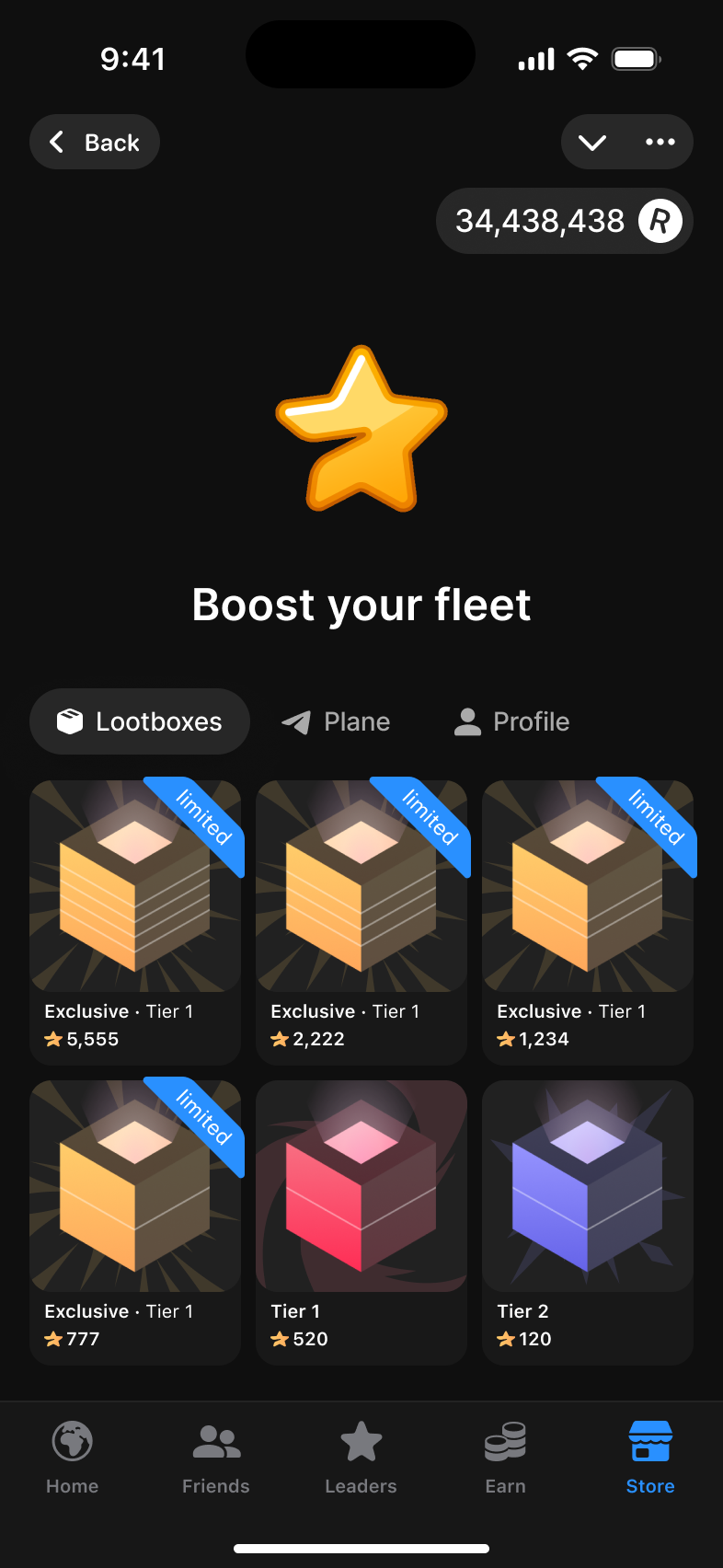Select the Friends icon in bottom navigation
This screenshot has height=1568, width=723.
click(216, 1440)
